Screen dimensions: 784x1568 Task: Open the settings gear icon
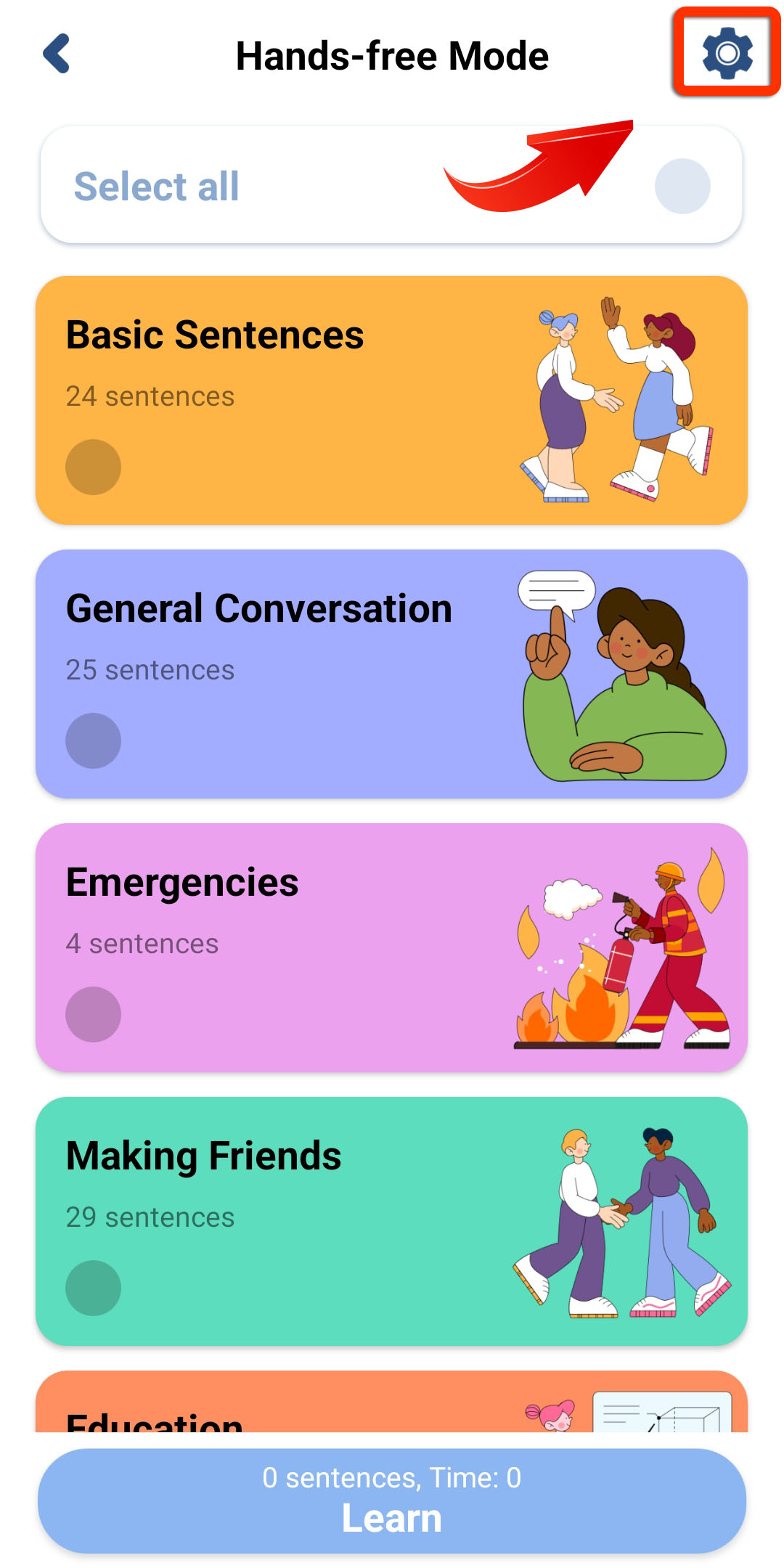click(727, 53)
